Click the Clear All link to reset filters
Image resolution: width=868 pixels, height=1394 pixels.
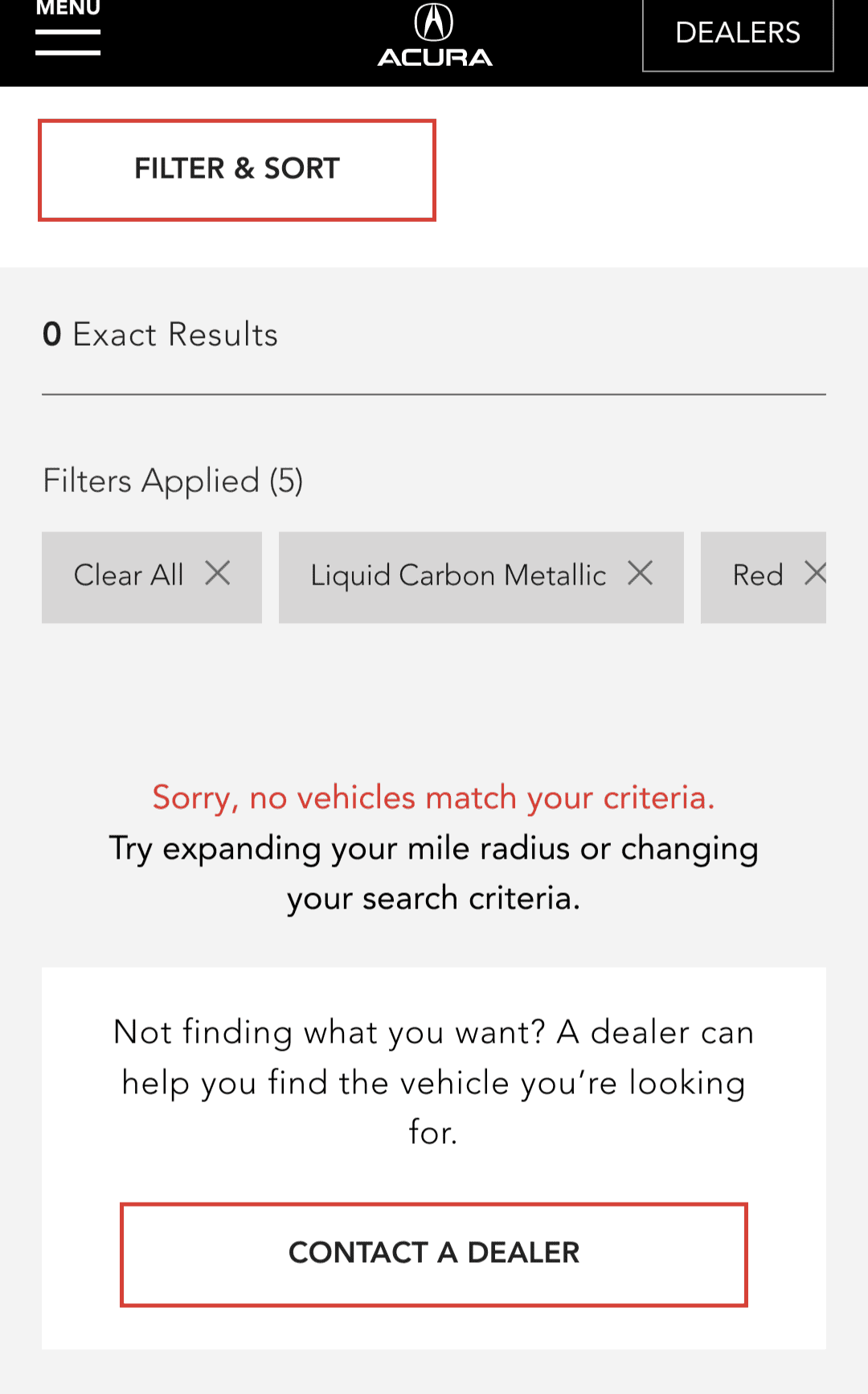tap(129, 576)
